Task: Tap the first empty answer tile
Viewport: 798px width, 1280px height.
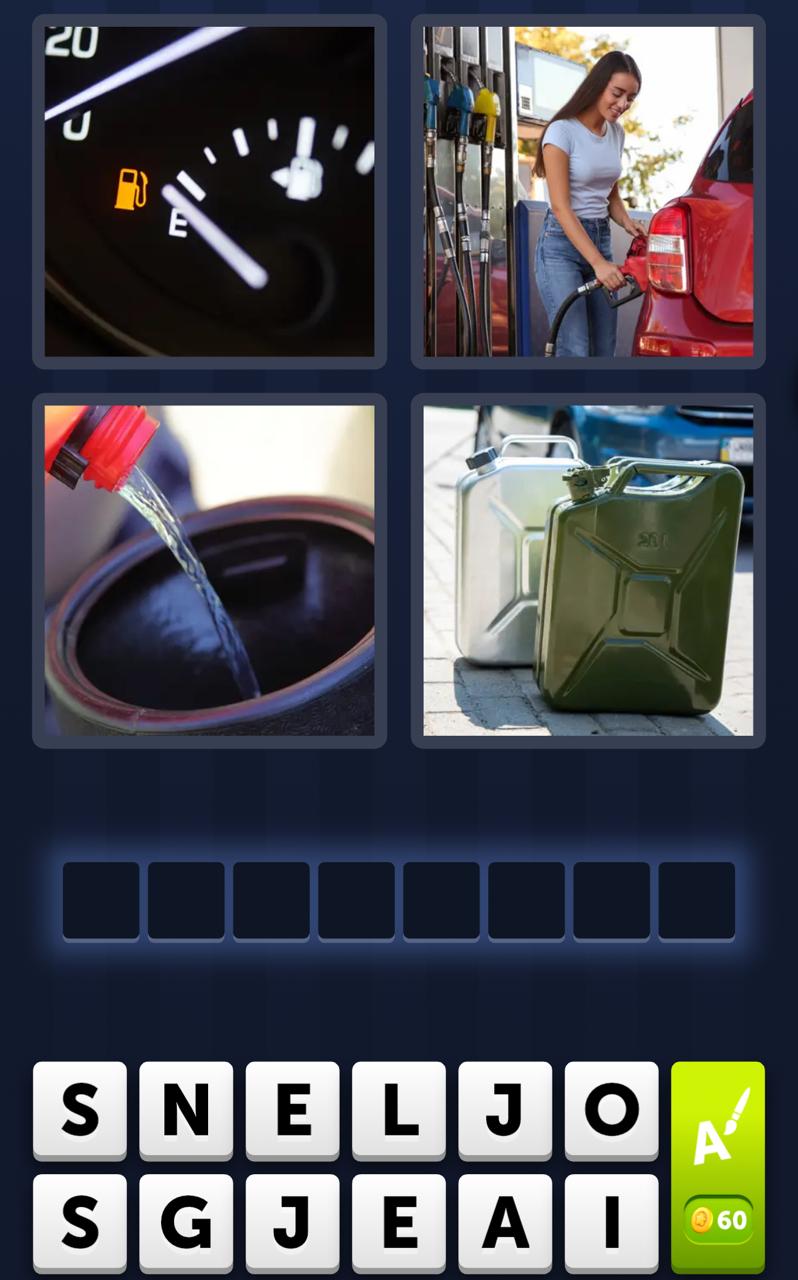Action: [x=101, y=900]
